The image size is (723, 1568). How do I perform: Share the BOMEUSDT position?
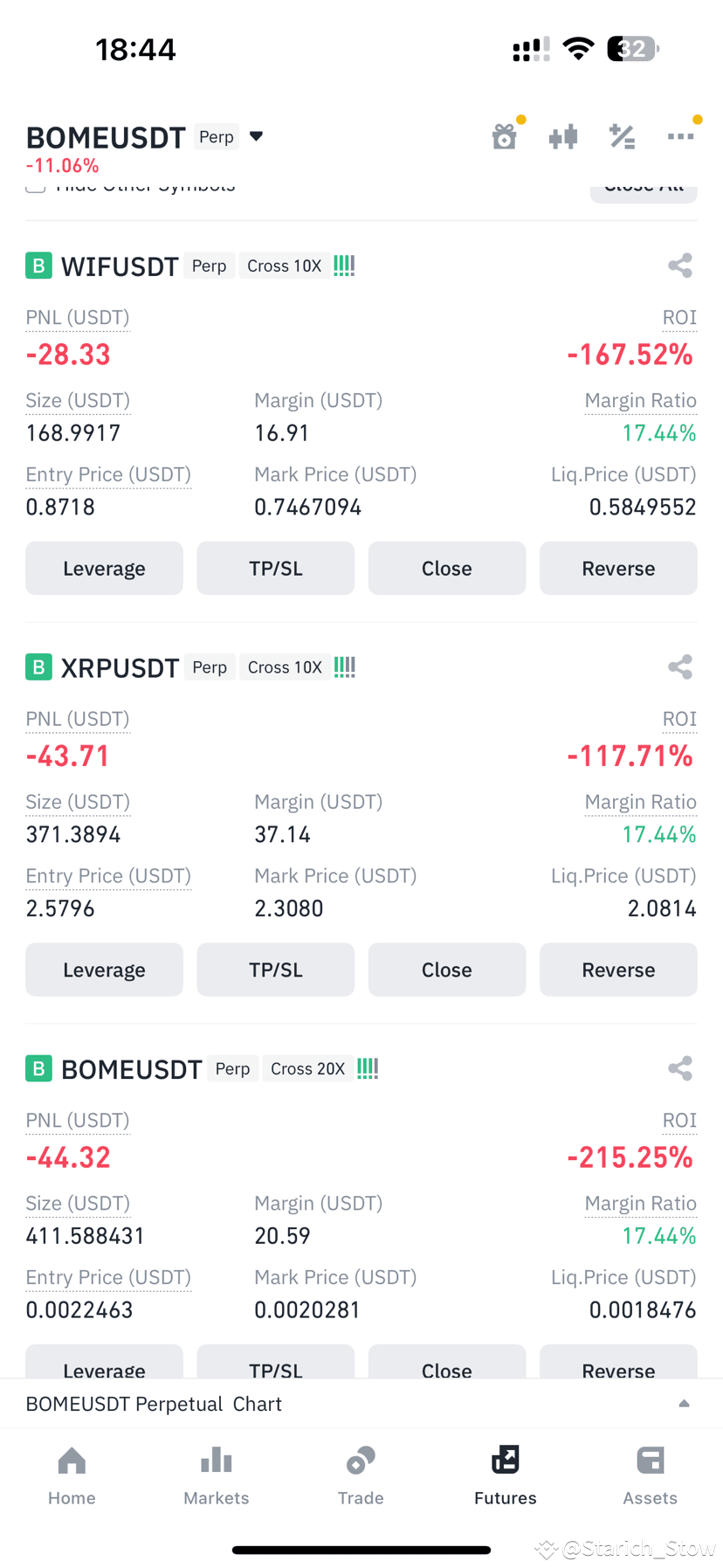pos(680,1067)
